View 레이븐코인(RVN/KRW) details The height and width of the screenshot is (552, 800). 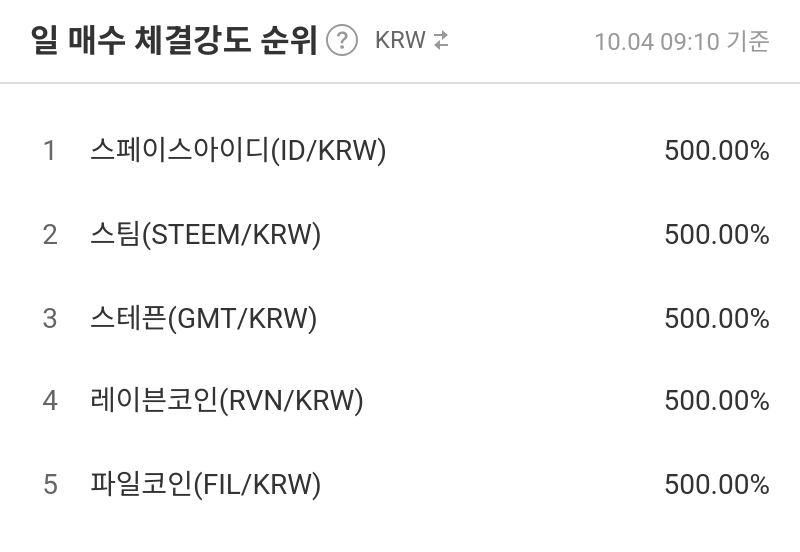[x=226, y=401]
